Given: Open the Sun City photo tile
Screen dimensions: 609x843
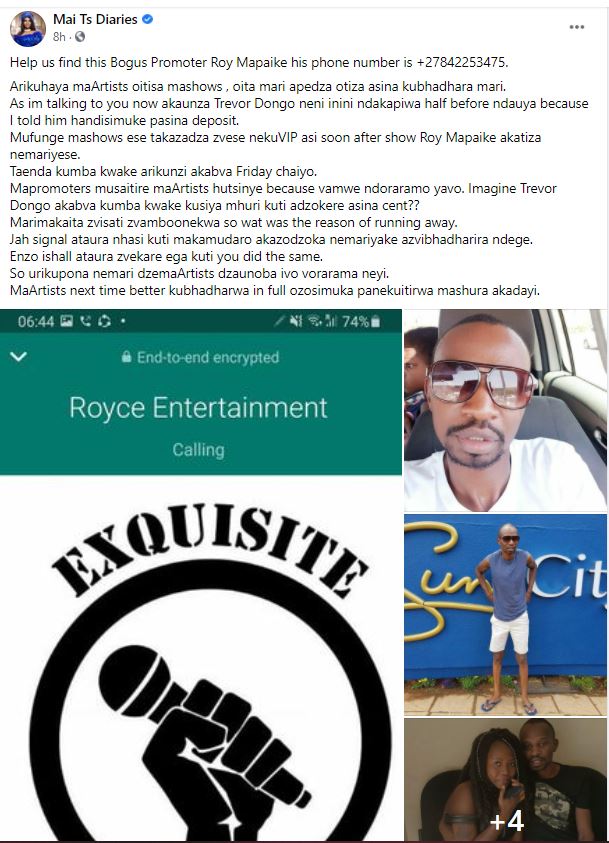Looking at the screenshot, I should coord(504,615).
